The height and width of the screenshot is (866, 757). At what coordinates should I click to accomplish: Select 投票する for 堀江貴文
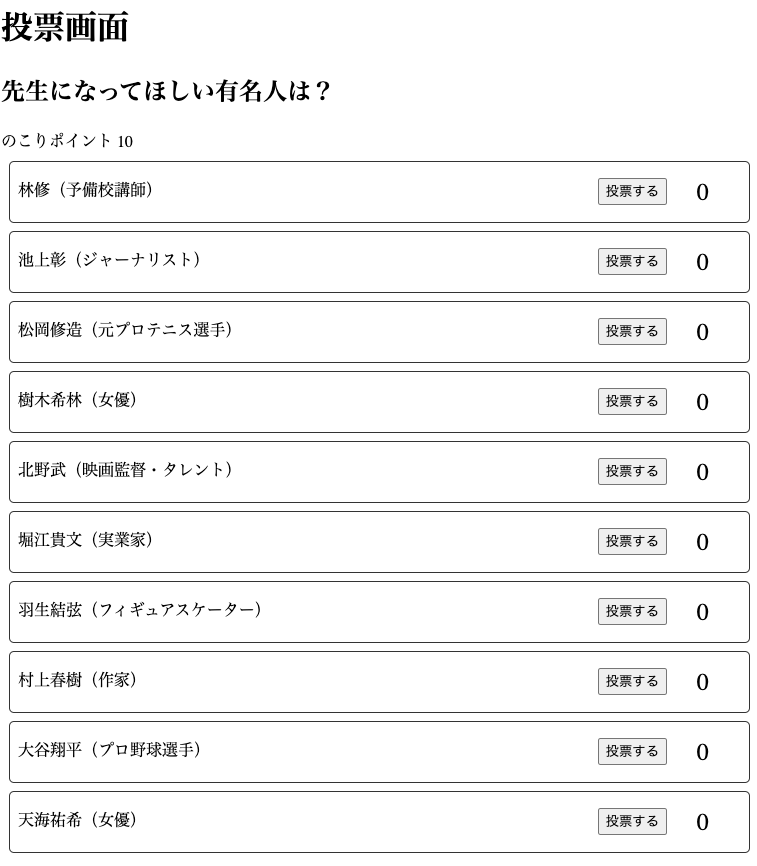tap(632, 541)
